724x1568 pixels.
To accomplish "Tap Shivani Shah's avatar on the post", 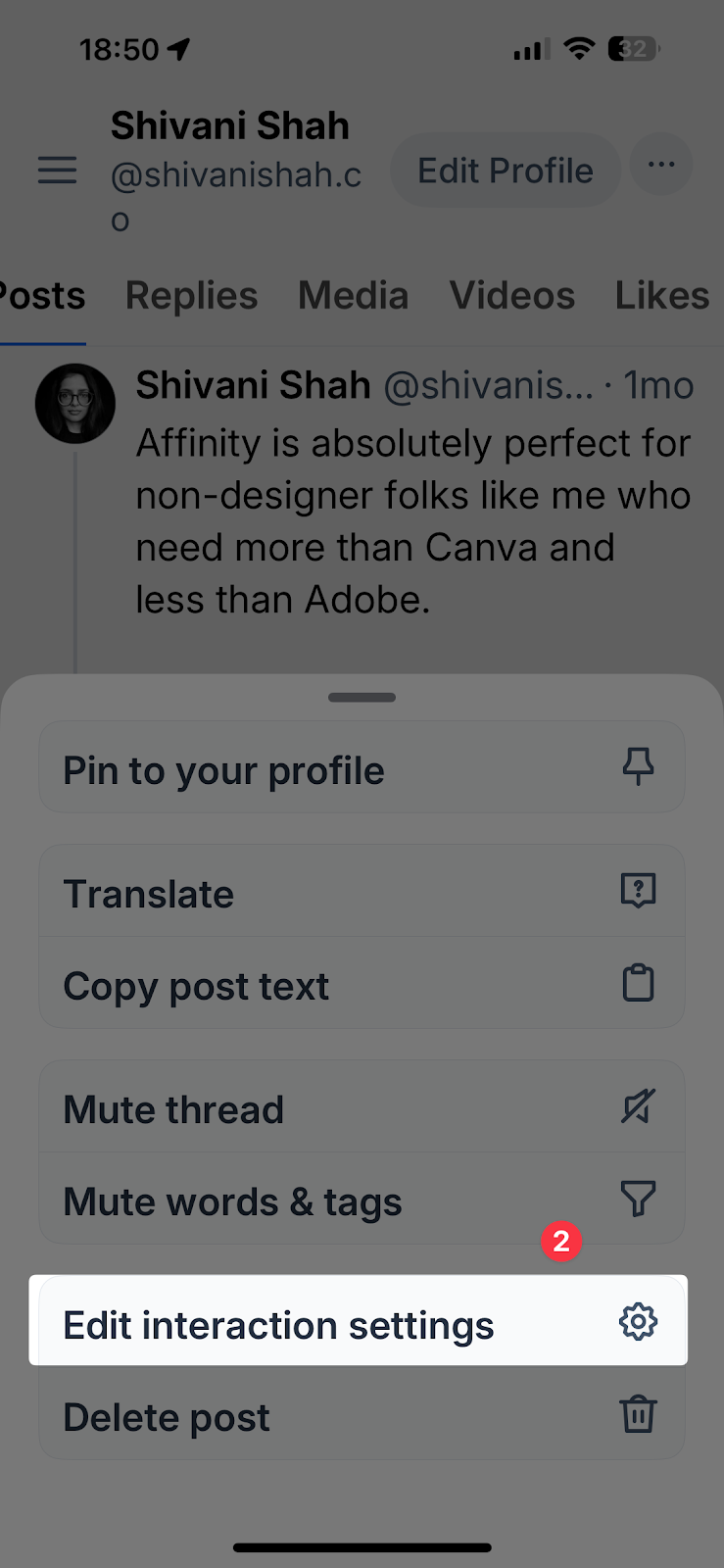I will tap(75, 403).
